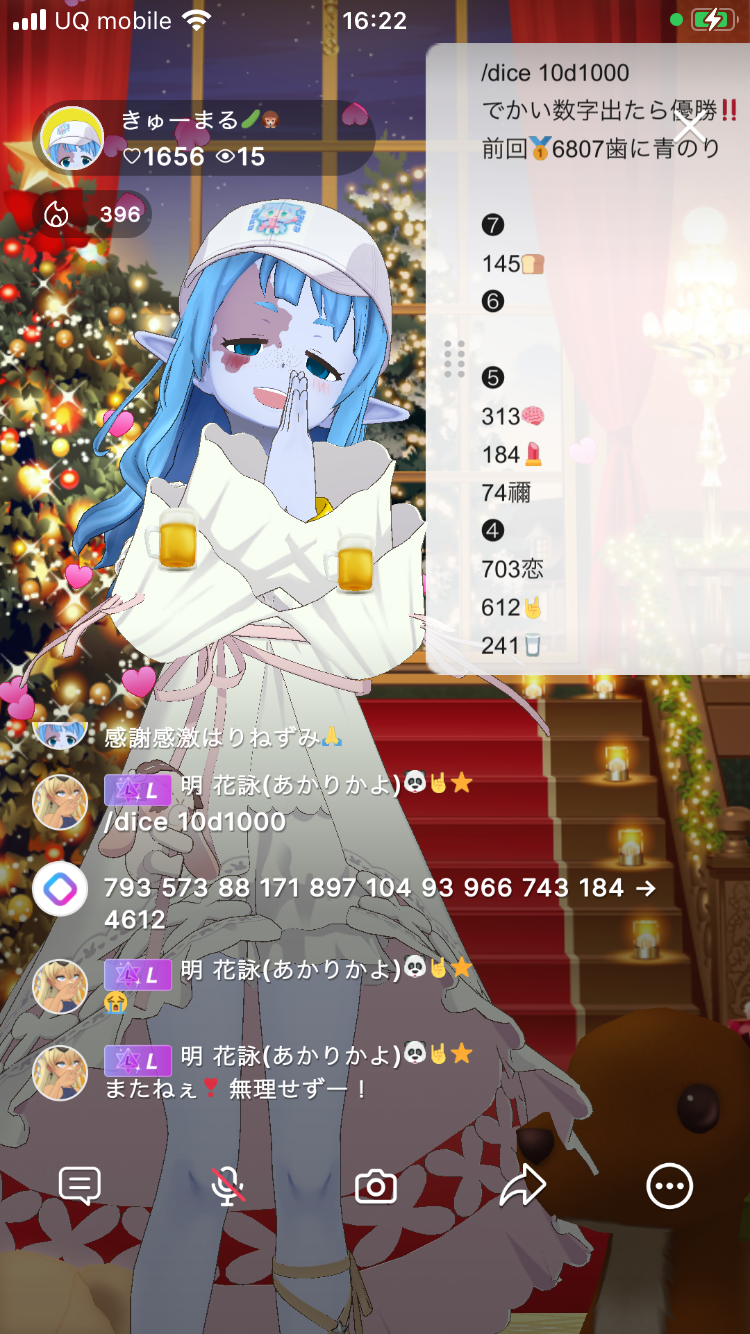
Task: Close the dice memo panel
Action: pos(689,128)
